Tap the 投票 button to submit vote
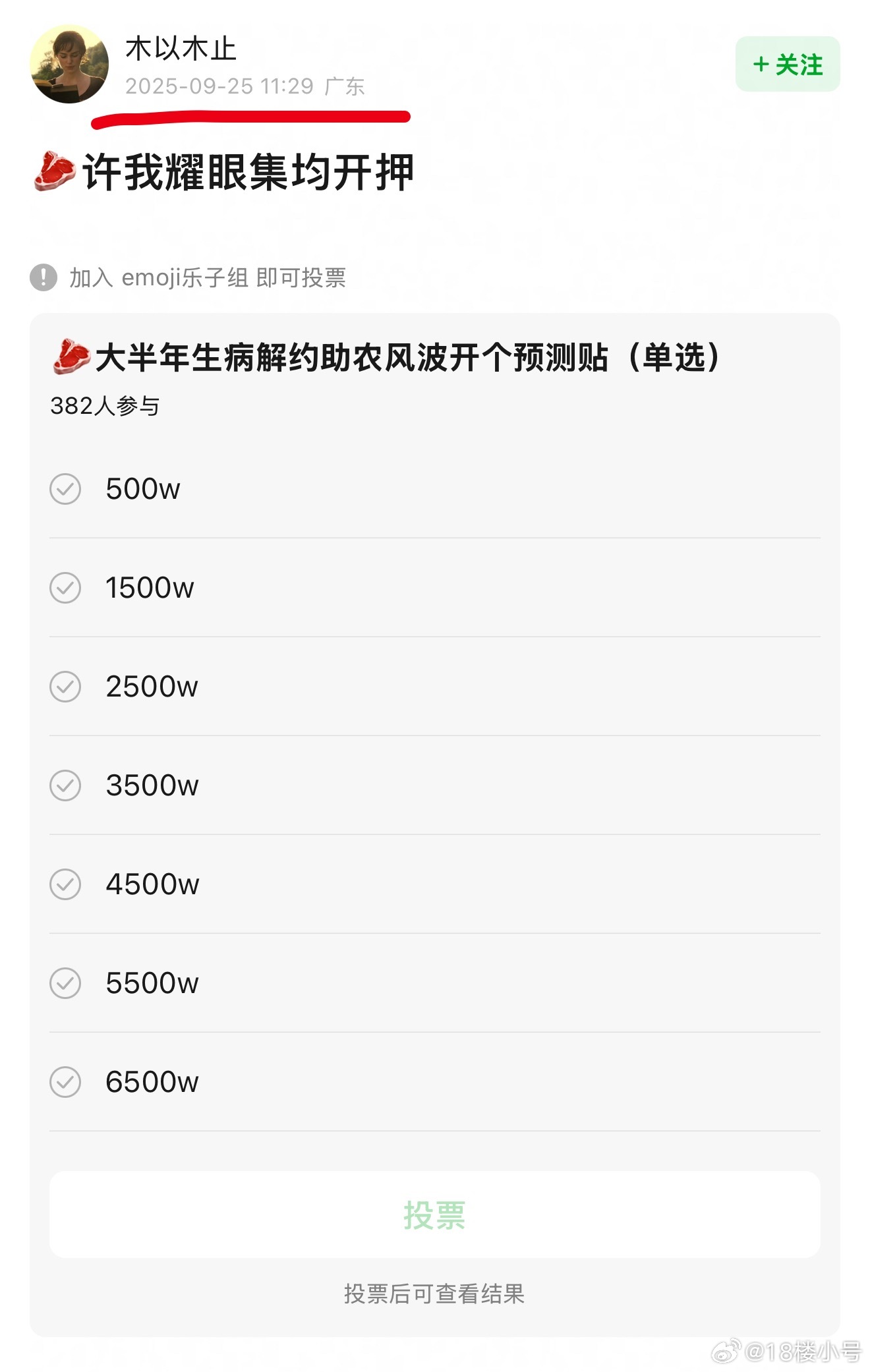This screenshot has height=1372, width=870. click(434, 1215)
